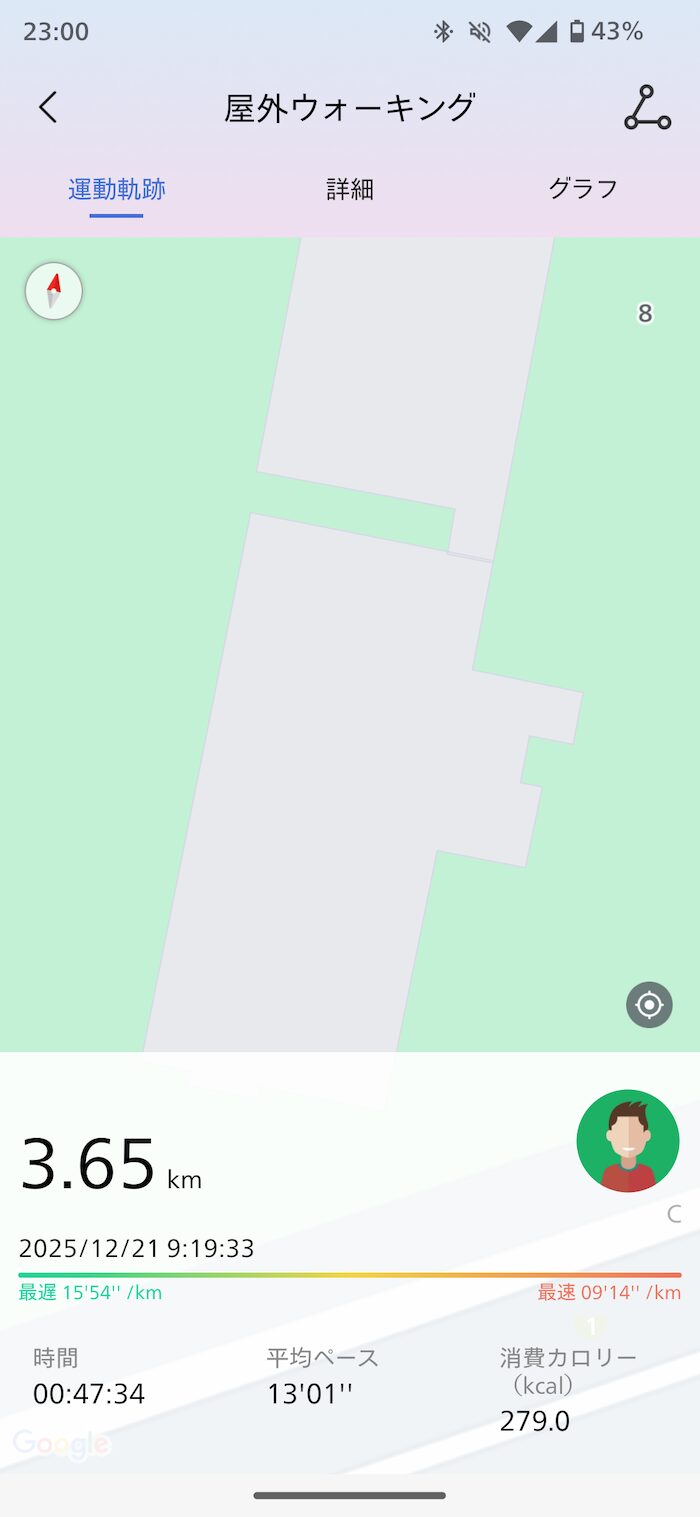The width and height of the screenshot is (700, 1517).
Task: Switch to the 運動軌跡 tab
Action: pos(117,189)
